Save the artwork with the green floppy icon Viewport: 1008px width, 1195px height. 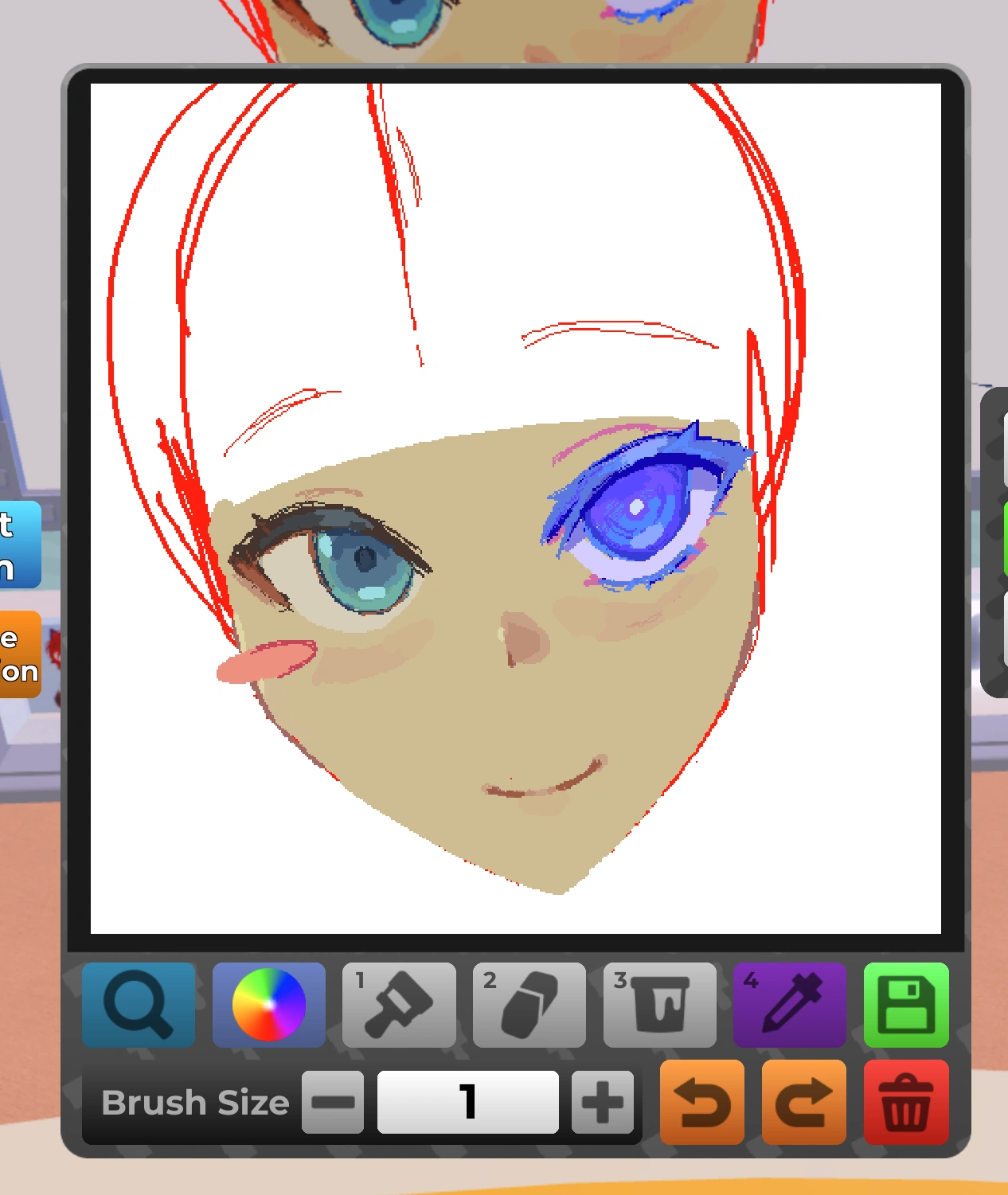point(906,1005)
